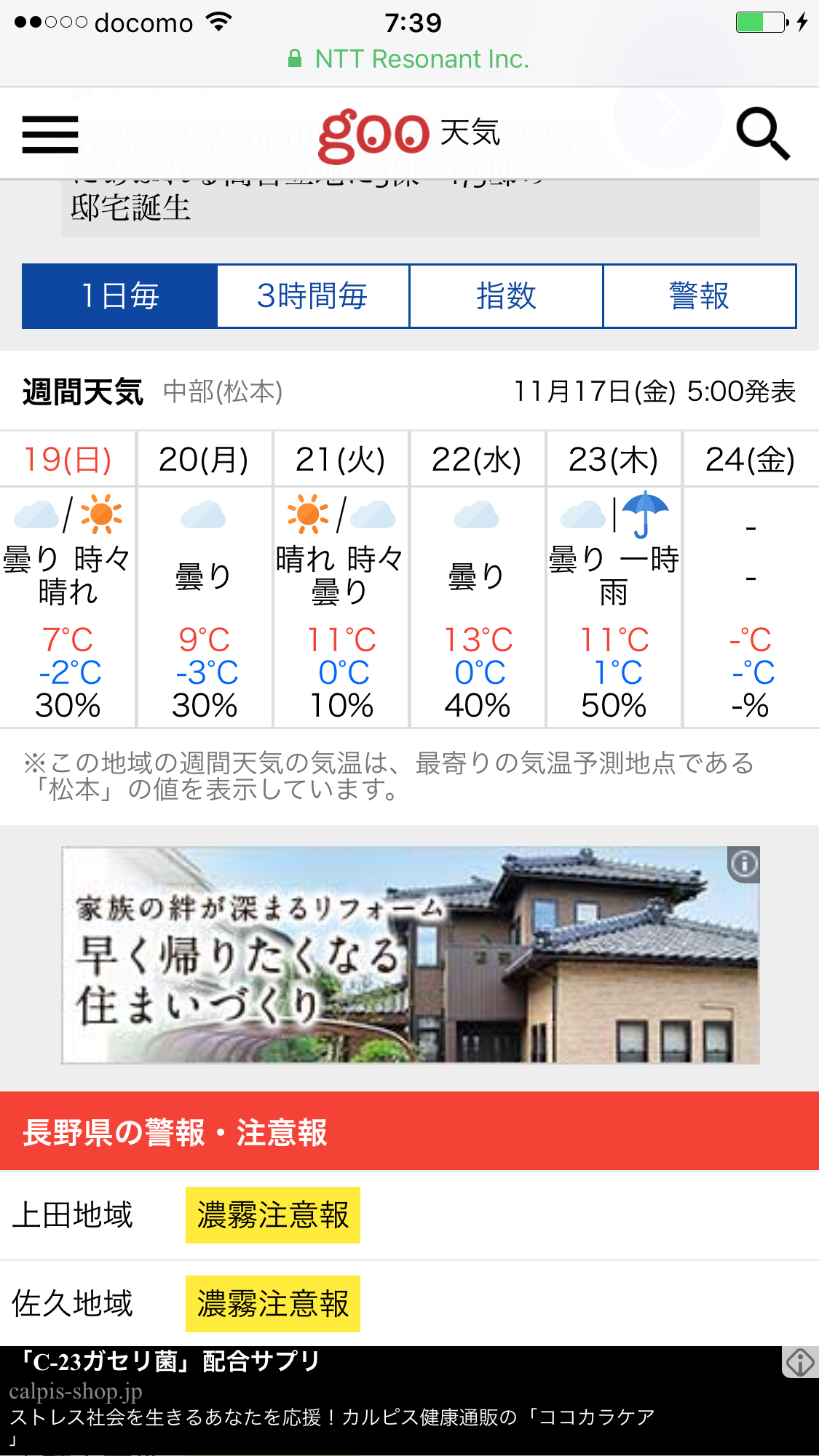Image resolution: width=819 pixels, height=1456 pixels.
Task: Select the 1日毎 forecast tab
Action: (120, 296)
